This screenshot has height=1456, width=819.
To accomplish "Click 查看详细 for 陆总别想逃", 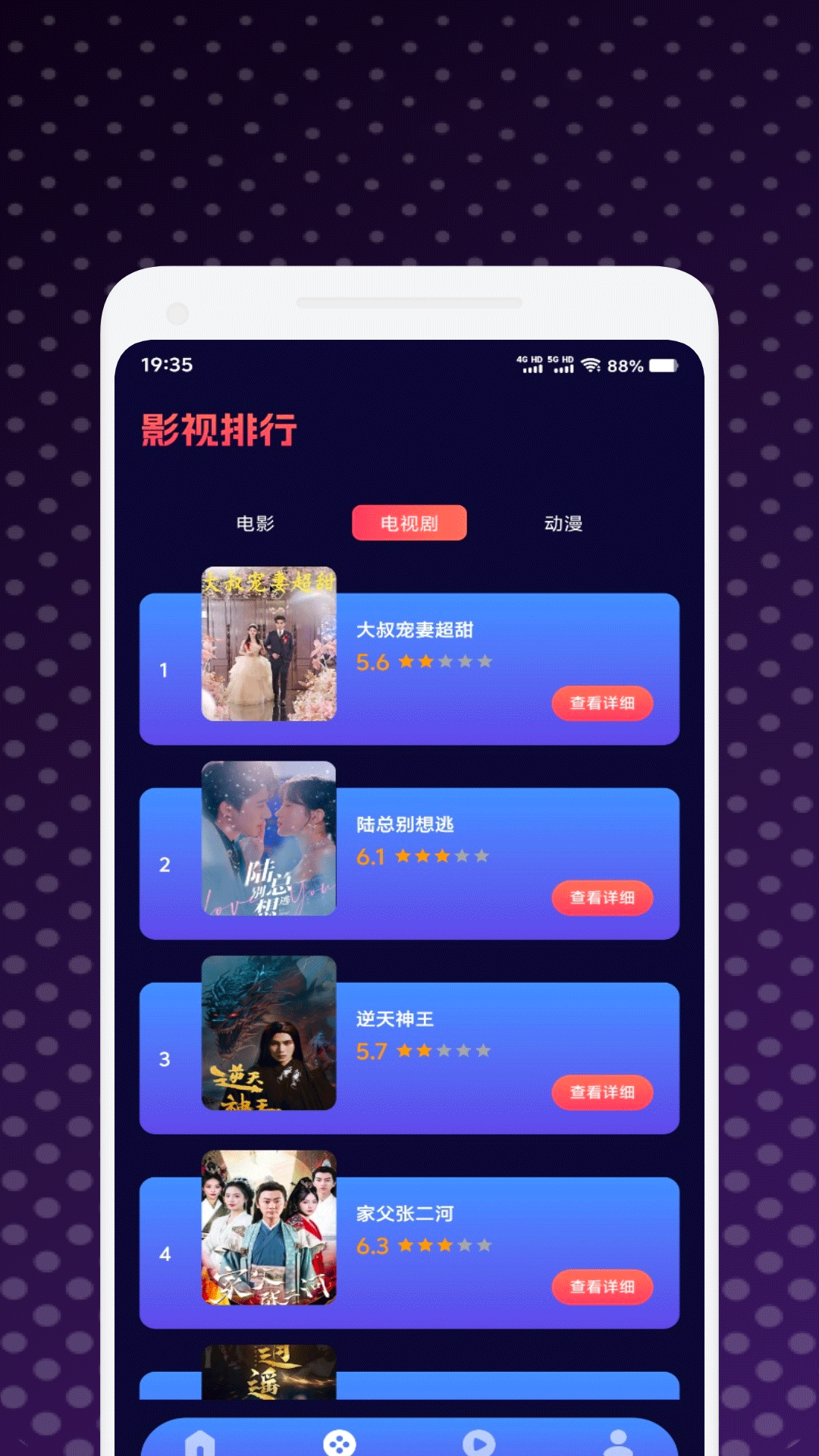I will 603,898.
